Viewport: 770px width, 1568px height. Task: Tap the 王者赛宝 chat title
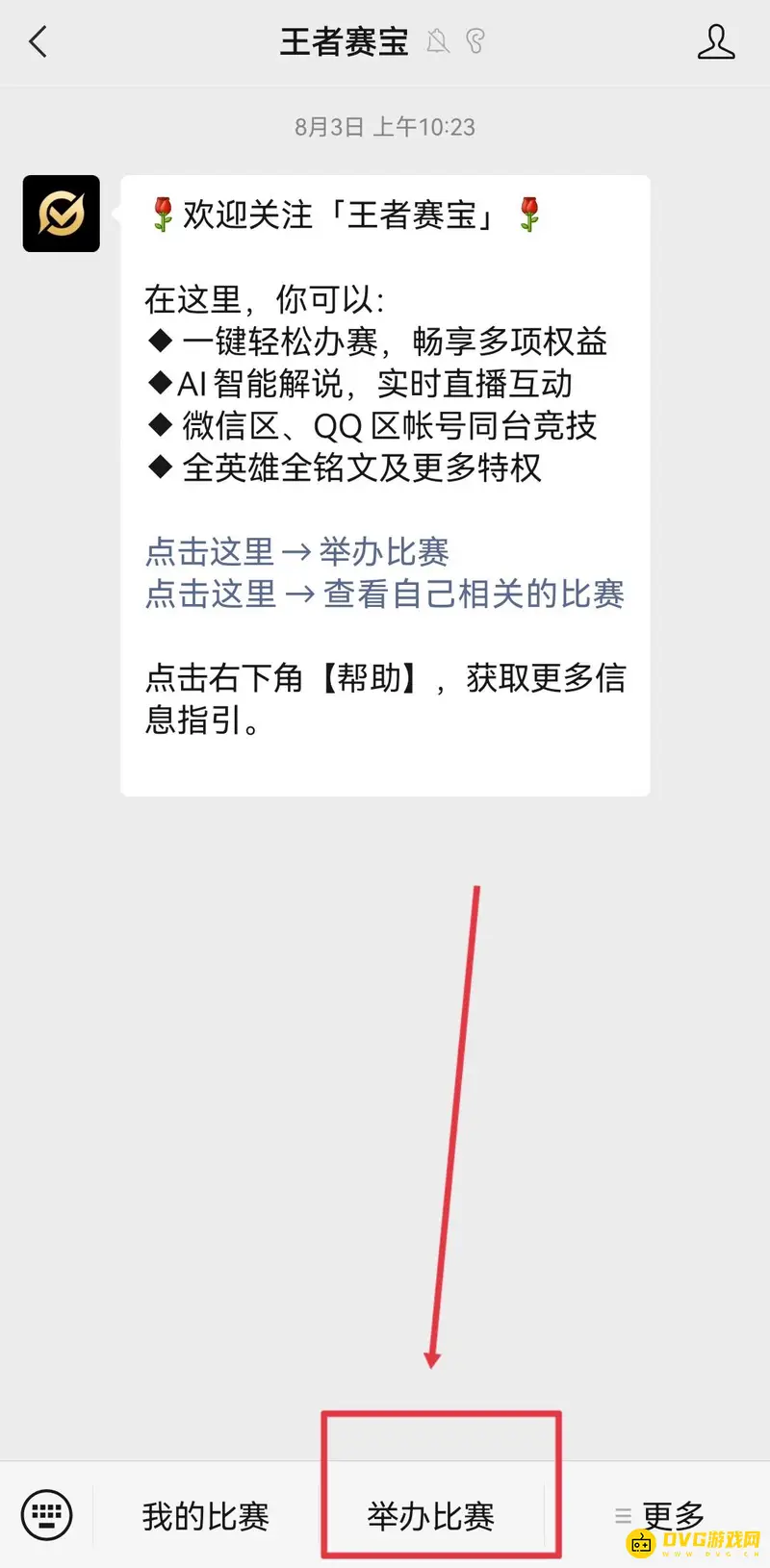click(344, 42)
